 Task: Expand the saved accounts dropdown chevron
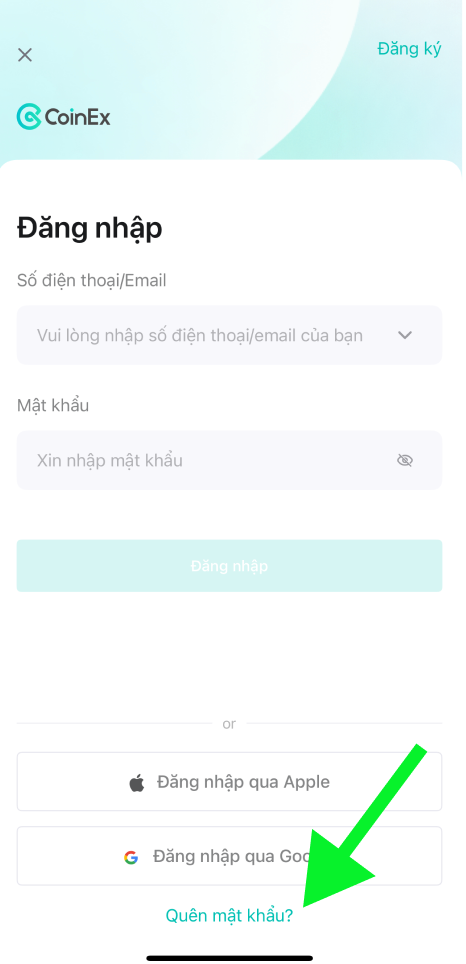[x=405, y=335]
